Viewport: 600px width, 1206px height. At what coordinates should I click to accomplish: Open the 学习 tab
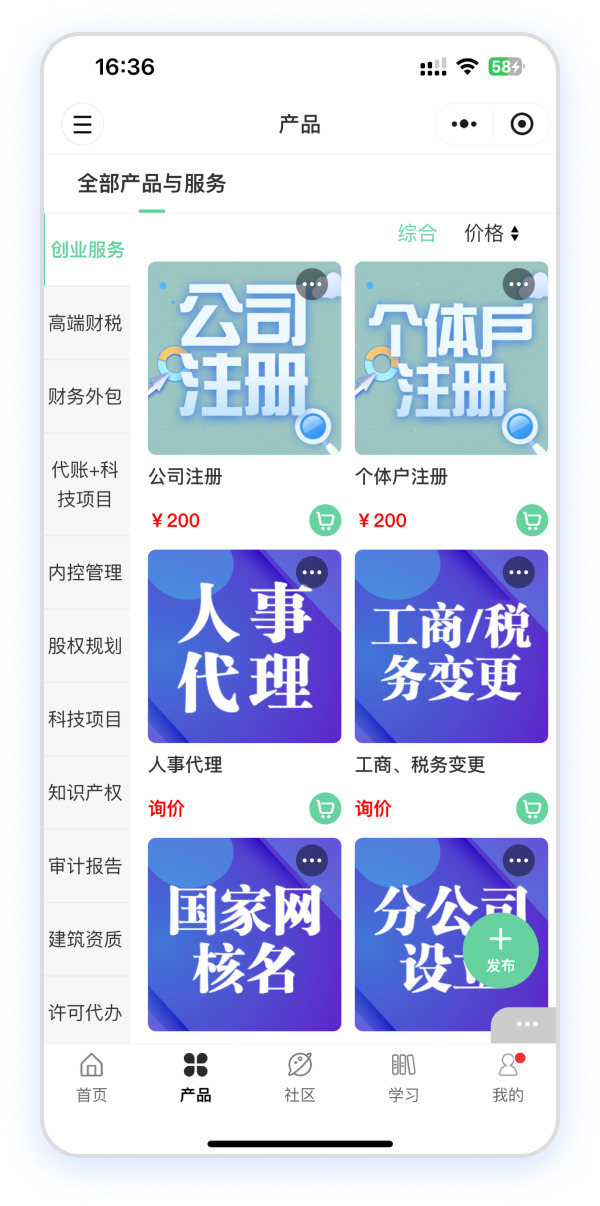click(x=403, y=1077)
